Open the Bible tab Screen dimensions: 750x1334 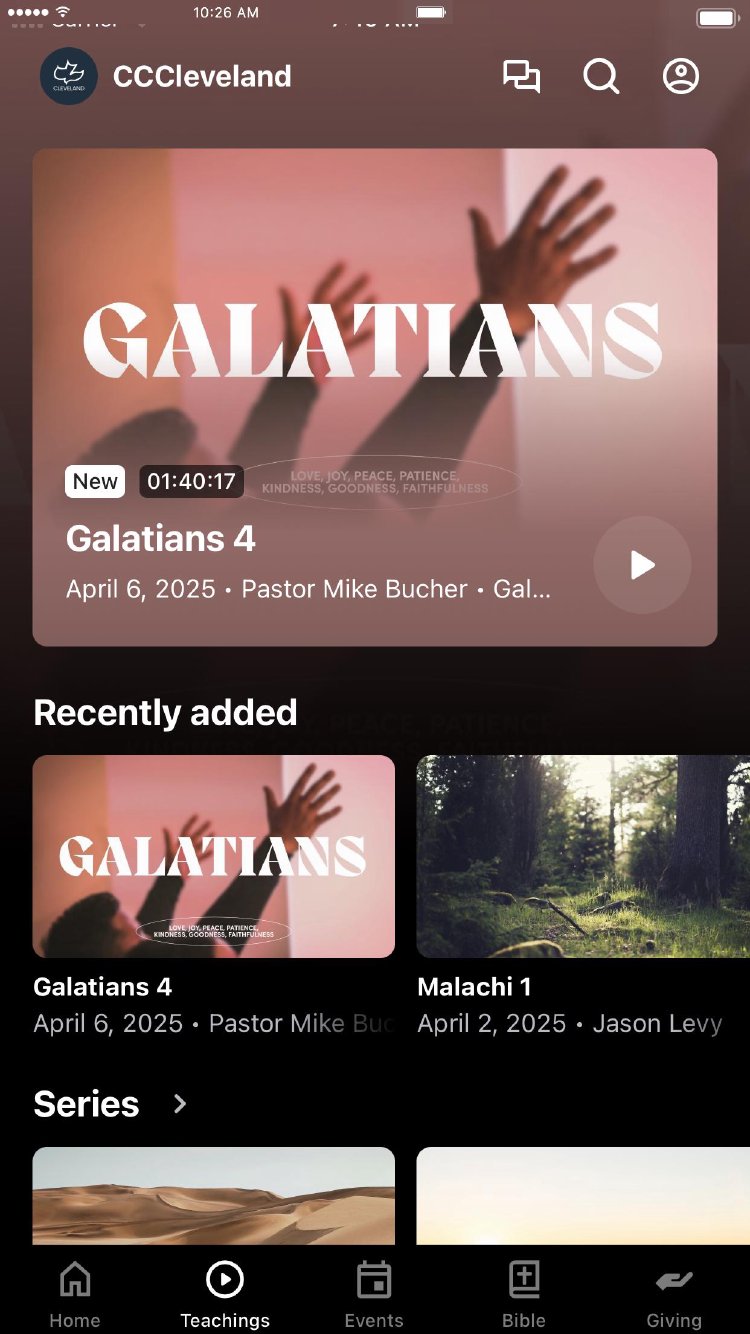pyautogui.click(x=524, y=1295)
